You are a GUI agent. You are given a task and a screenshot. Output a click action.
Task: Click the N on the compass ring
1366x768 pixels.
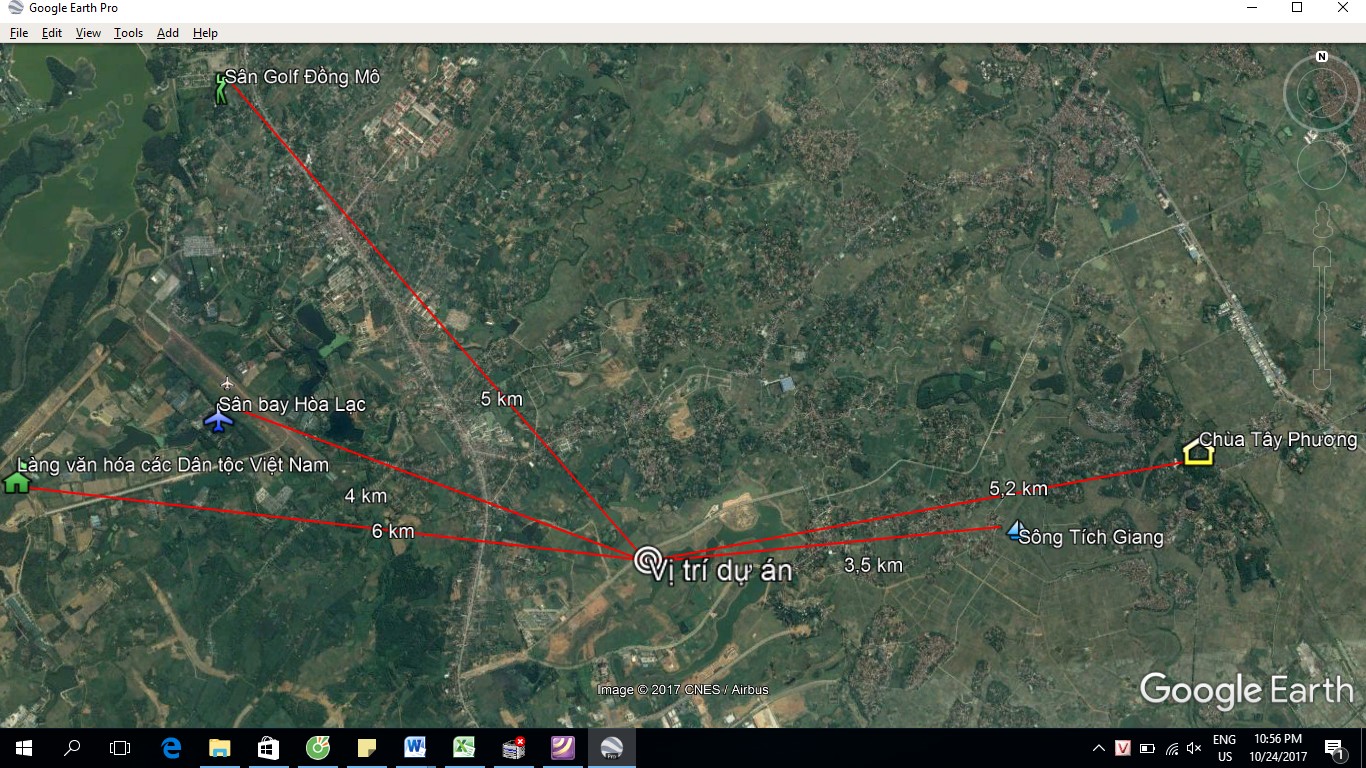point(1322,57)
